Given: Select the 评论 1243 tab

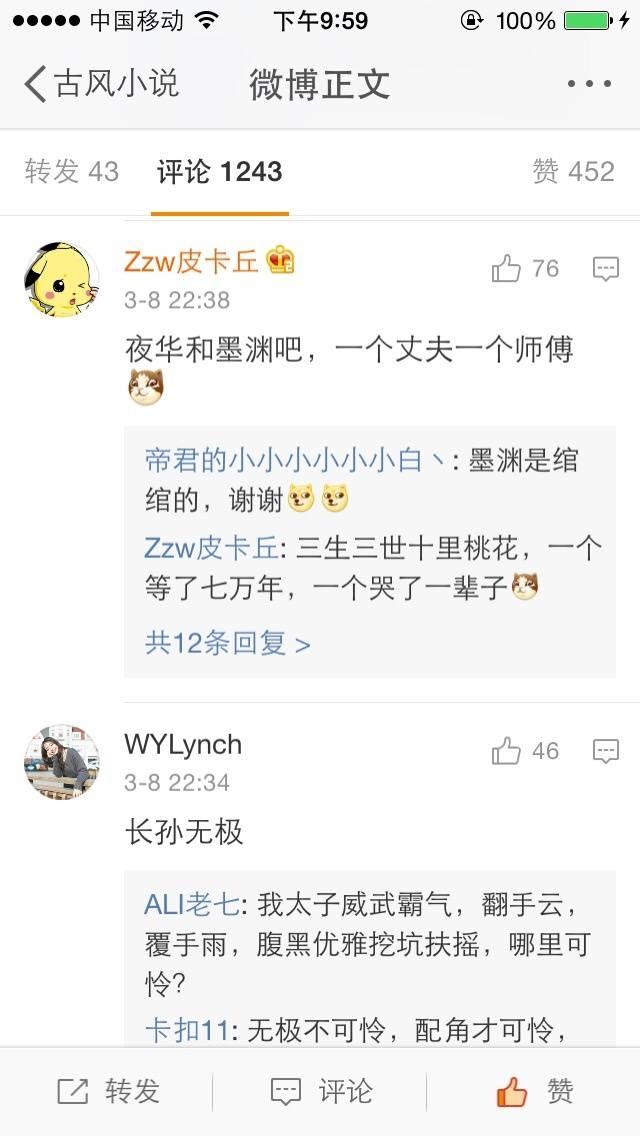Looking at the screenshot, I should [220, 172].
